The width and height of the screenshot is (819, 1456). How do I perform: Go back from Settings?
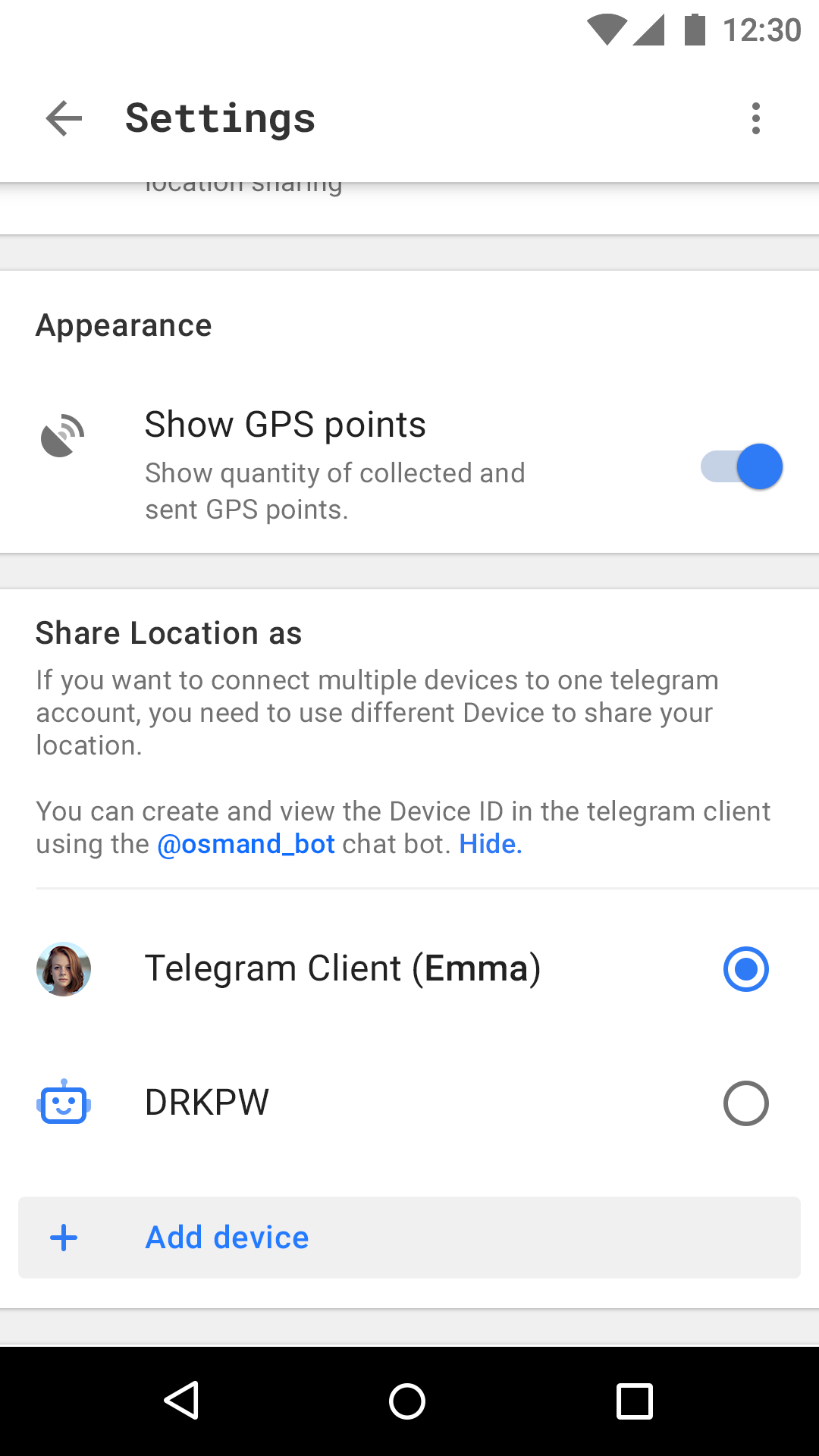pos(64,118)
